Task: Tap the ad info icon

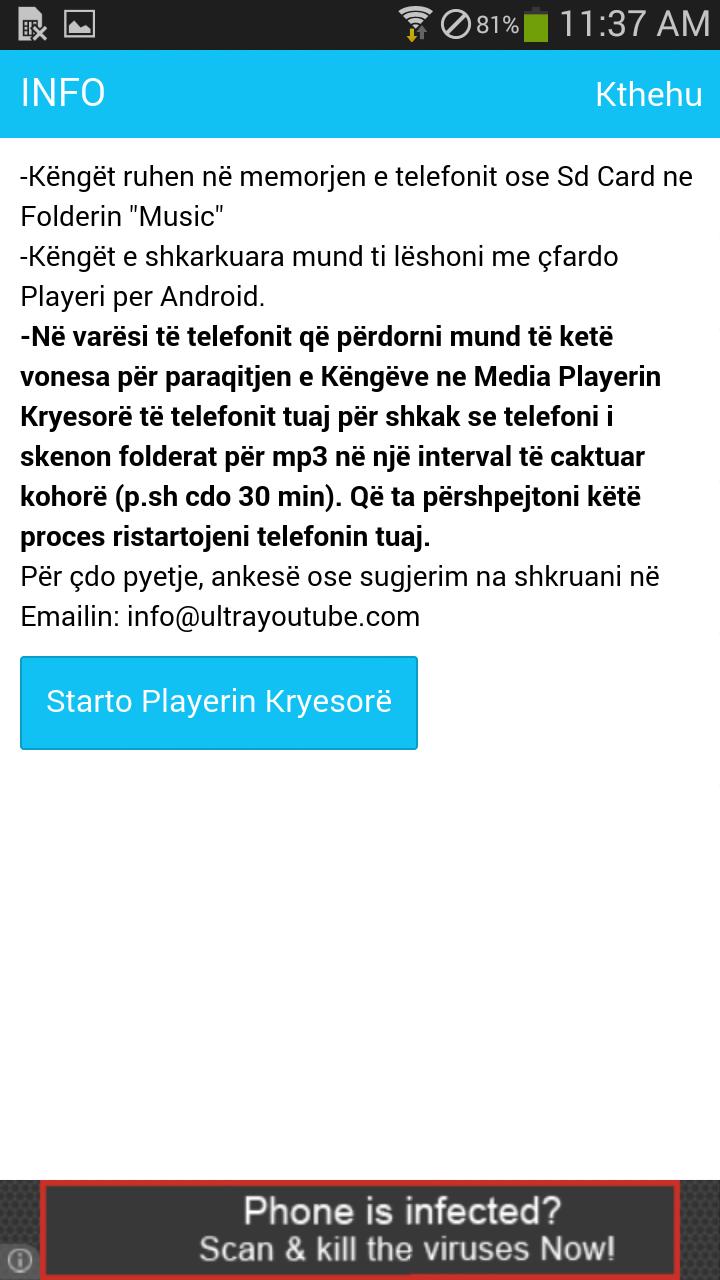Action: pos(22,1260)
